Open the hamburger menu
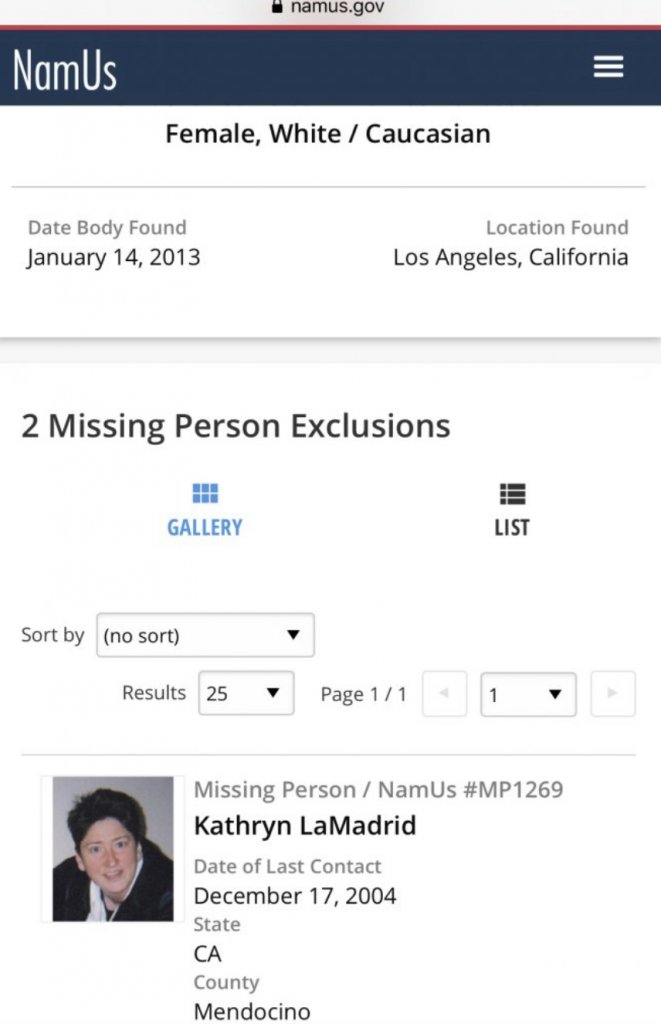This screenshot has width=661, height=1024. pos(608,67)
